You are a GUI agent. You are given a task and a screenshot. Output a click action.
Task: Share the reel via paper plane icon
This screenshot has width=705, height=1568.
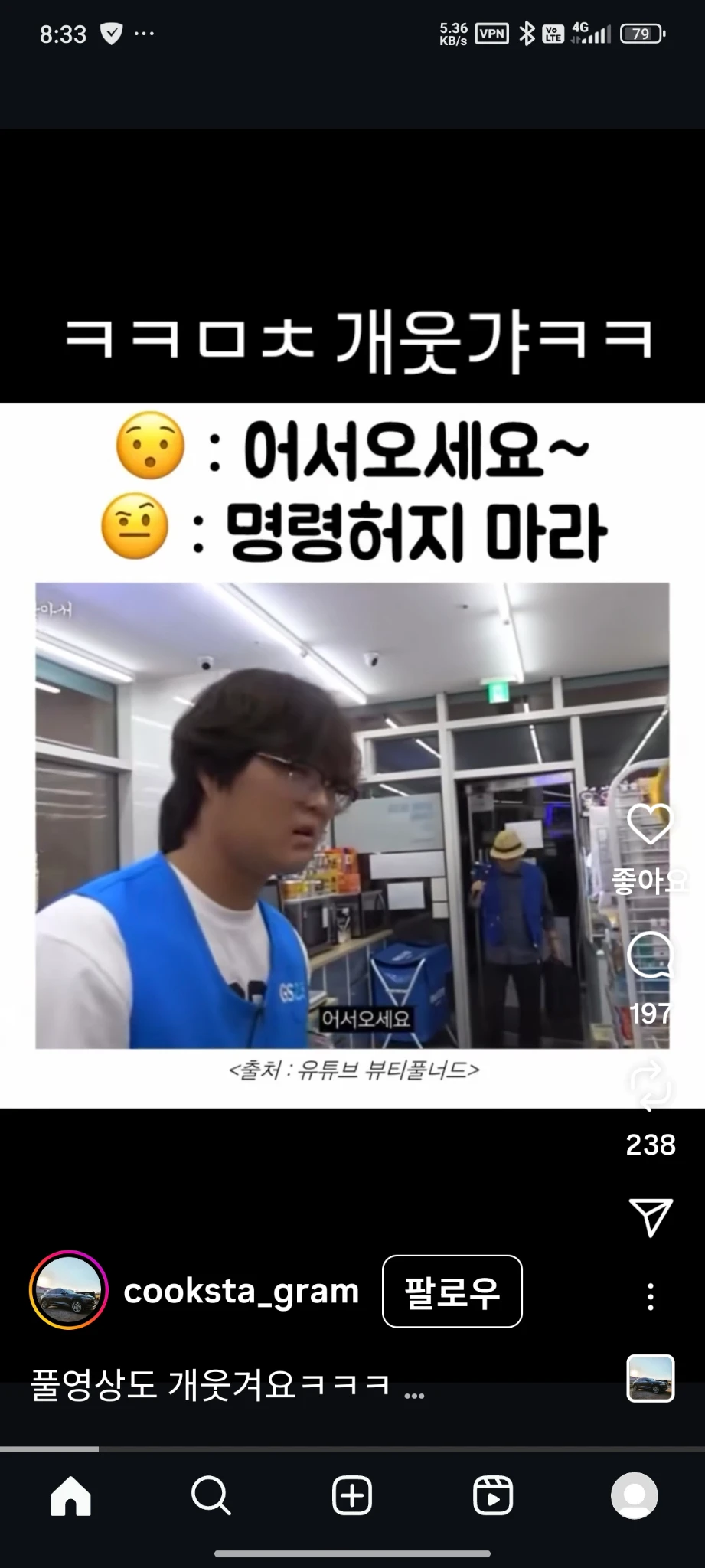(x=651, y=1217)
